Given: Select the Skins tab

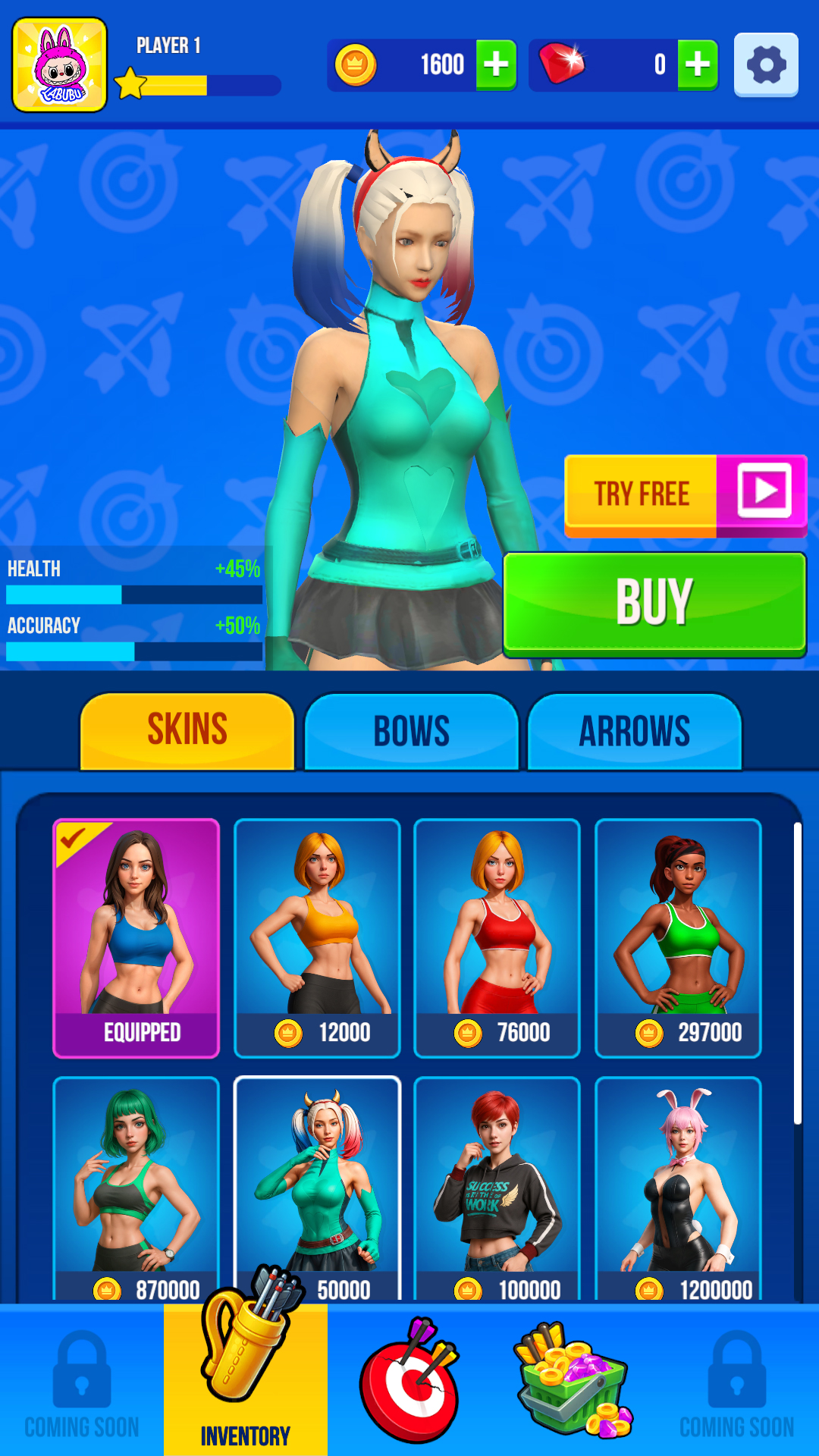Looking at the screenshot, I should point(187,731).
